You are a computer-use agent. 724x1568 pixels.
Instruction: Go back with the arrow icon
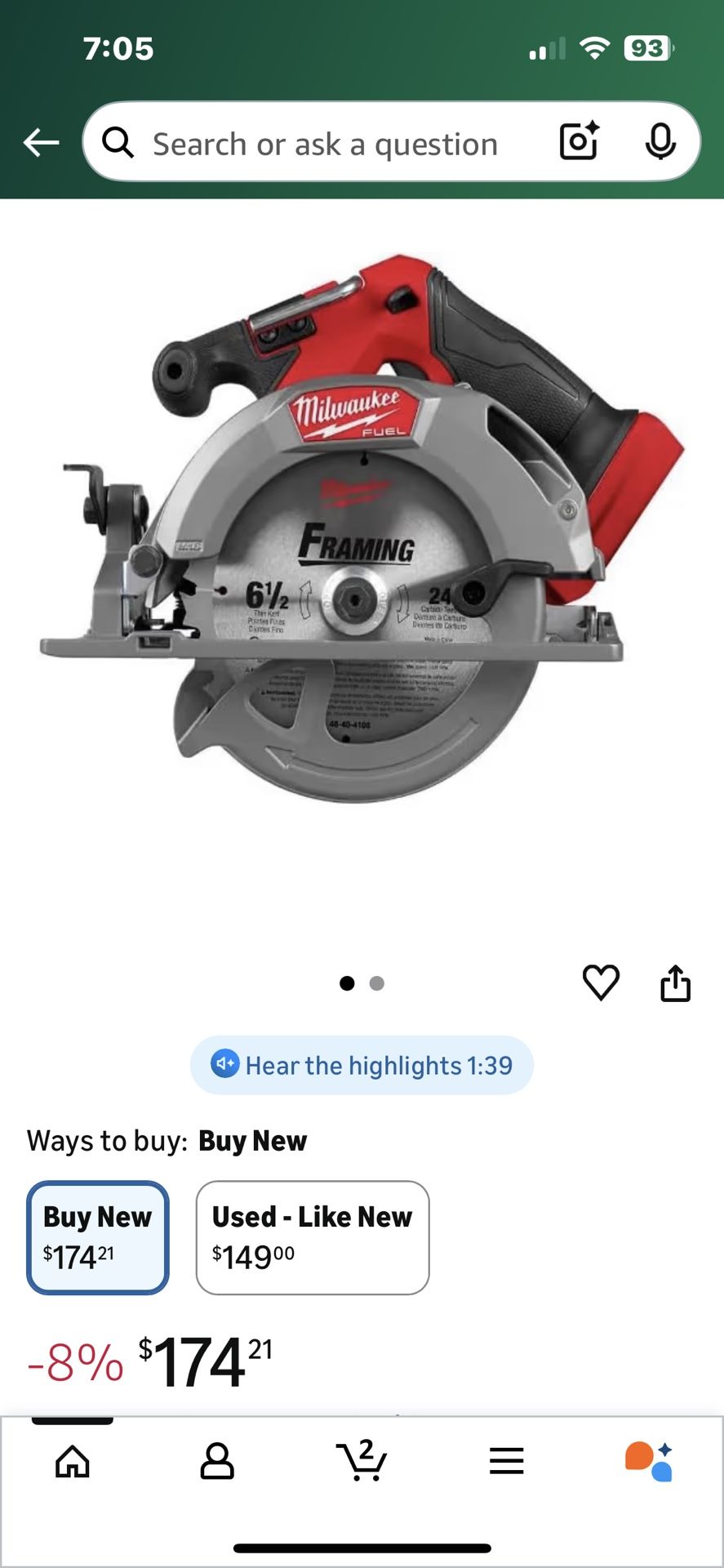[x=41, y=143]
